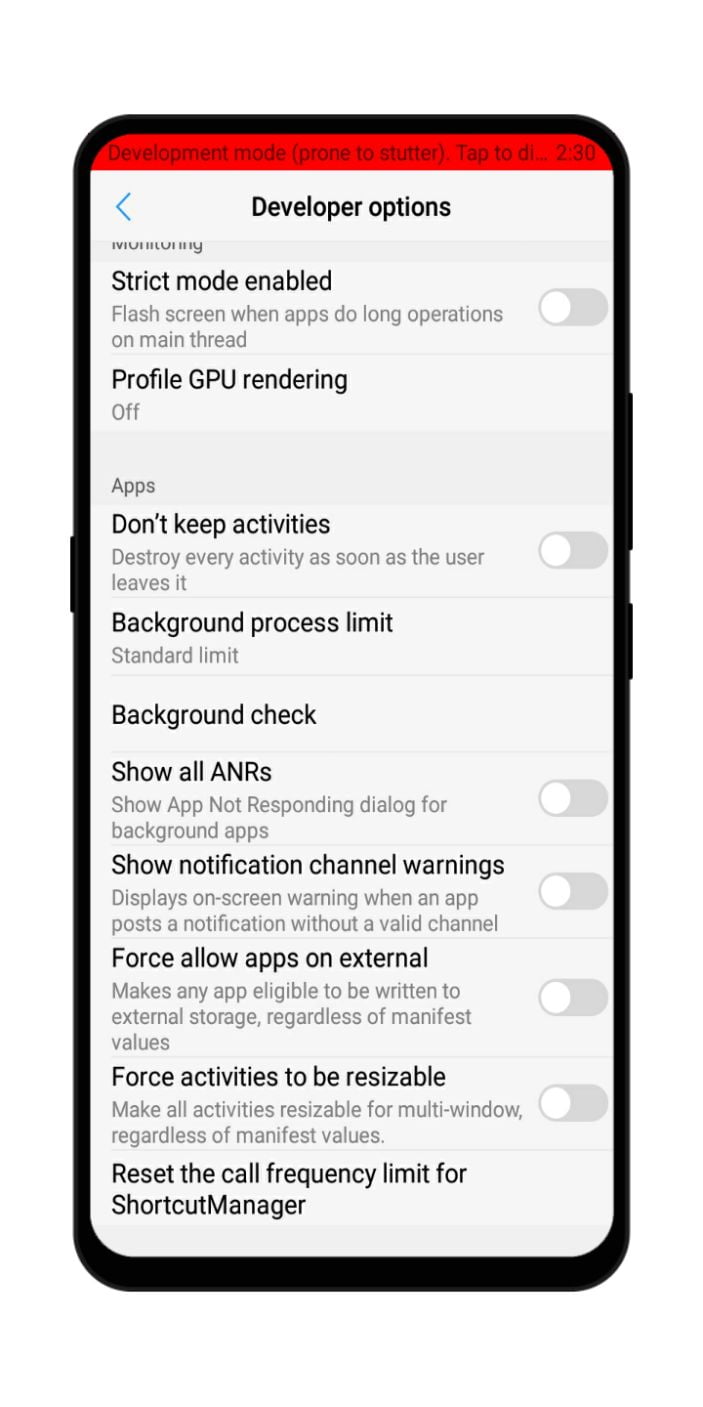Reset the call frequency limit for ShortcutManager
703x1407 pixels.
click(x=351, y=1189)
